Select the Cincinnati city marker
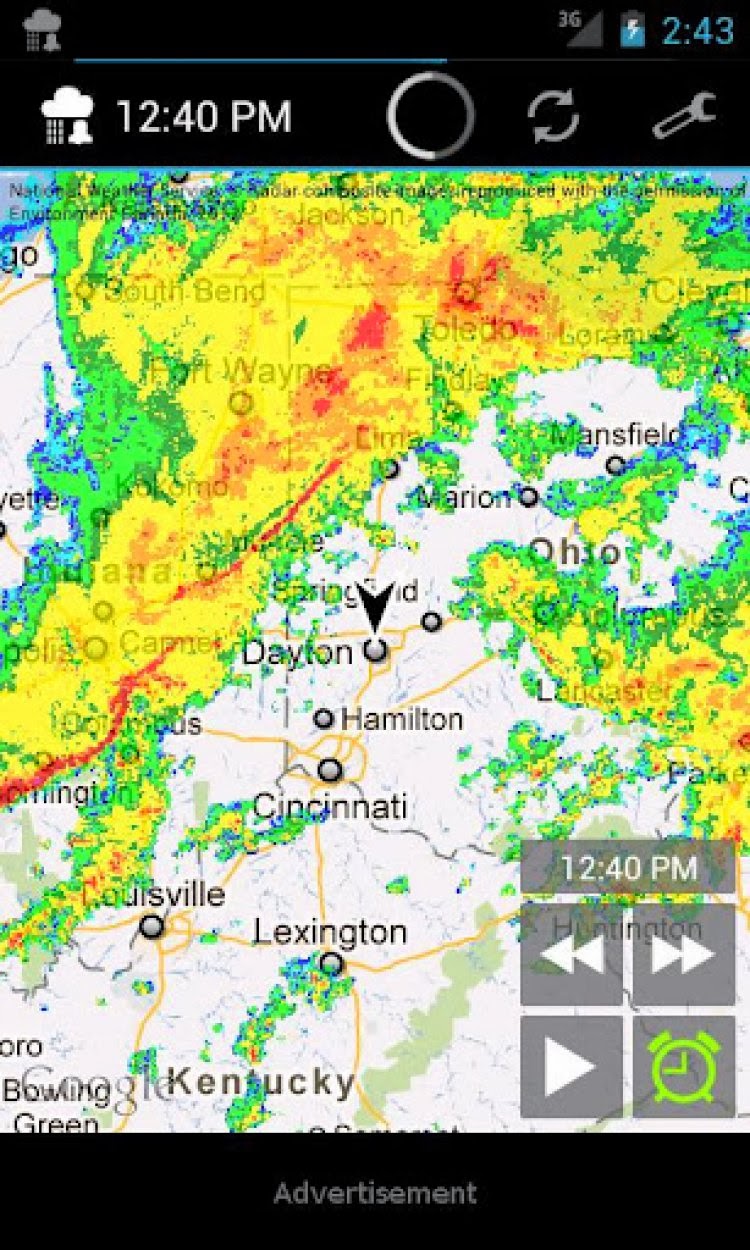750x1250 pixels. (330, 770)
